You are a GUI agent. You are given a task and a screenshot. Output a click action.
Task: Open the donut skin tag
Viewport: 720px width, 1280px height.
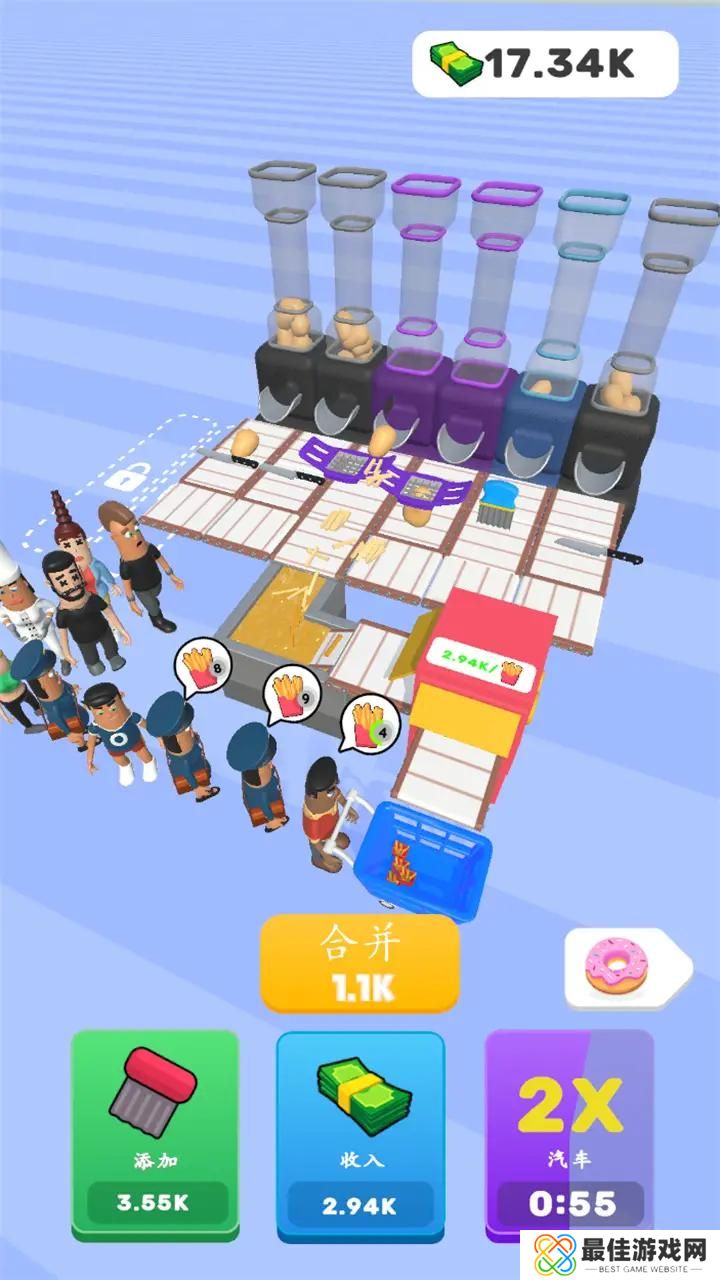coord(620,967)
